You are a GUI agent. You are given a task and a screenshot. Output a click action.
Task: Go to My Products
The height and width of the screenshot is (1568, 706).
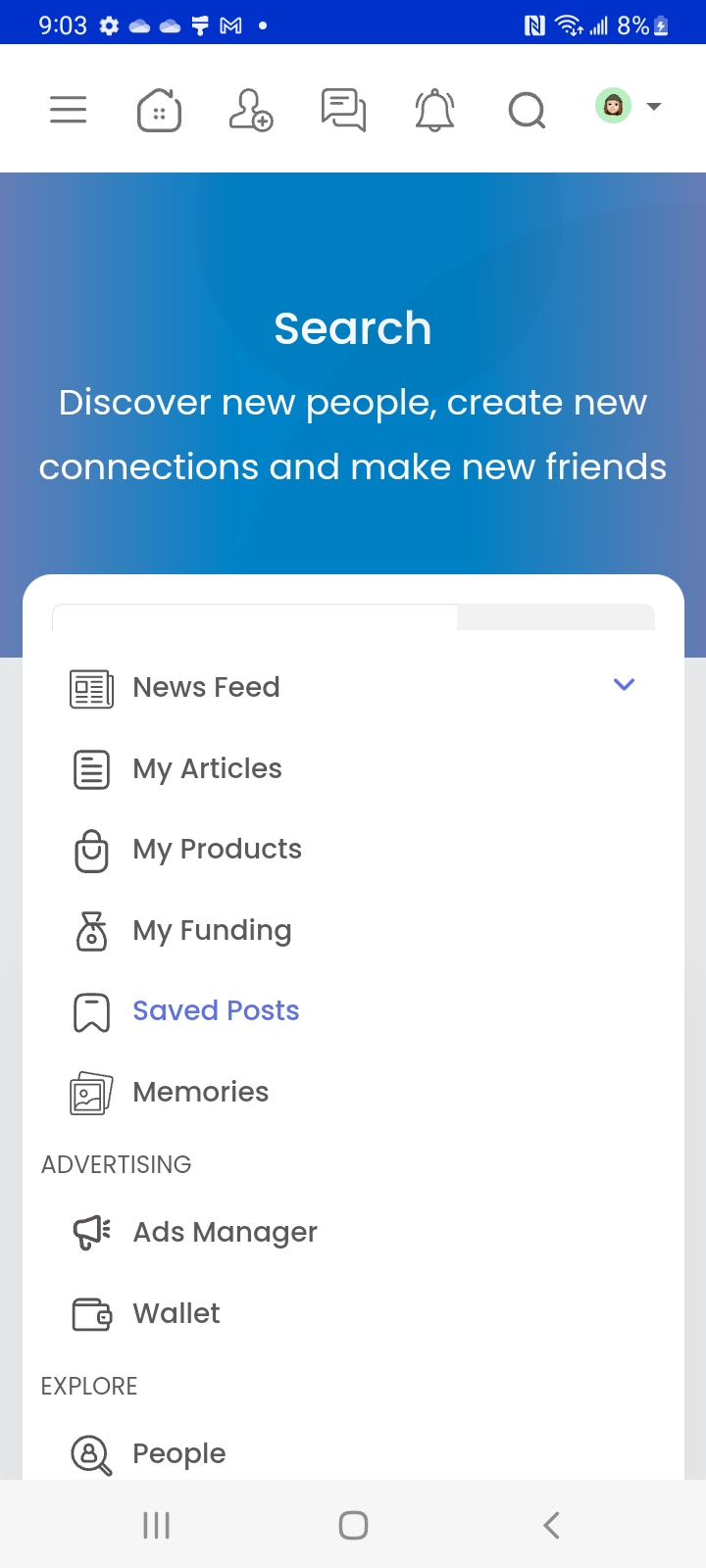point(217,850)
